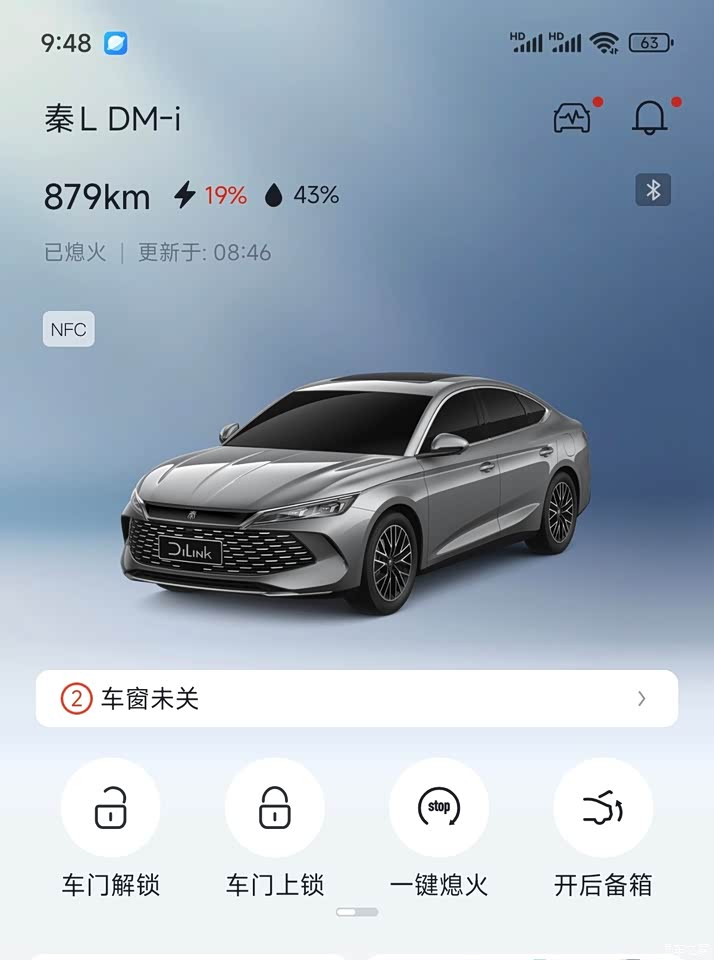Open the 车窗未关 warning row
The image size is (714, 960).
pos(357,698)
